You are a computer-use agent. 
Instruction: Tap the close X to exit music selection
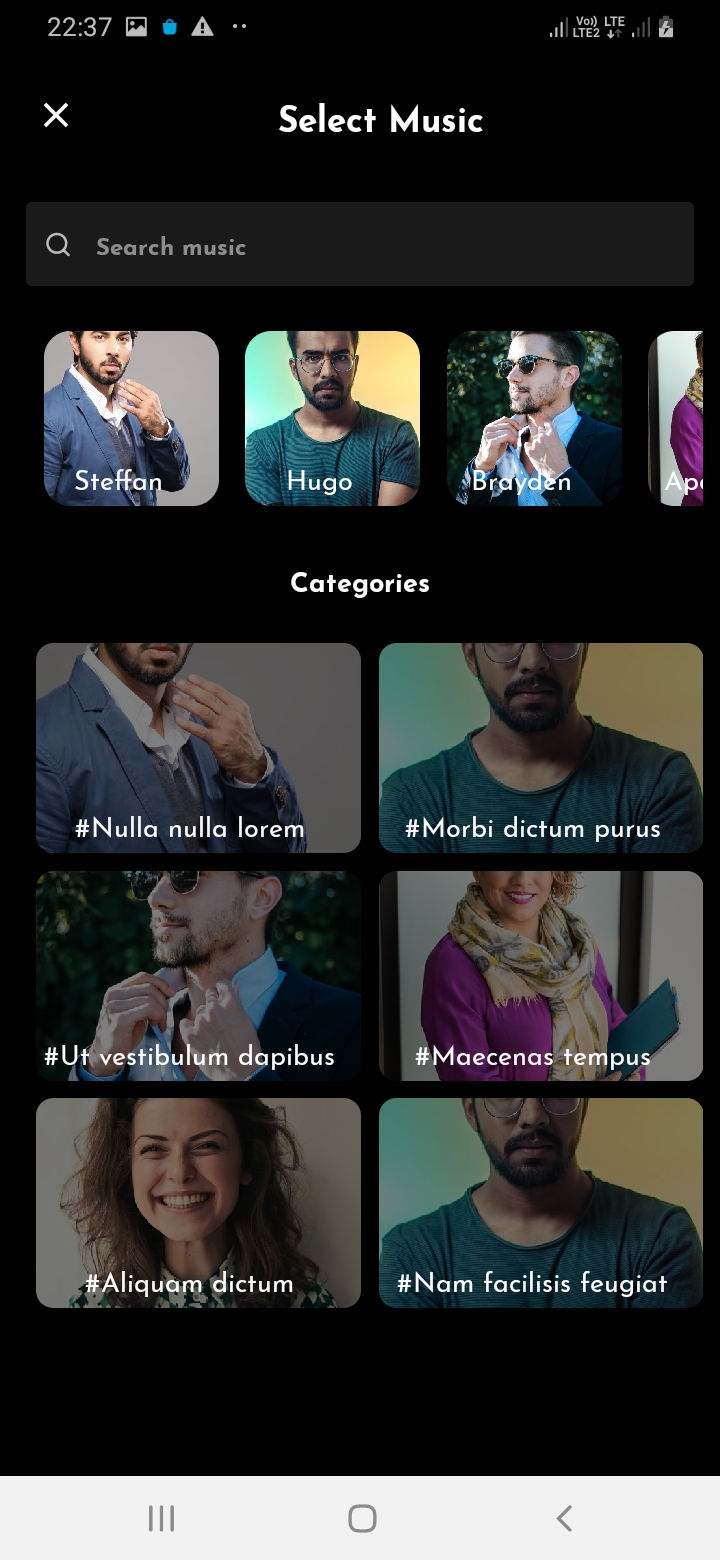pyautogui.click(x=56, y=115)
